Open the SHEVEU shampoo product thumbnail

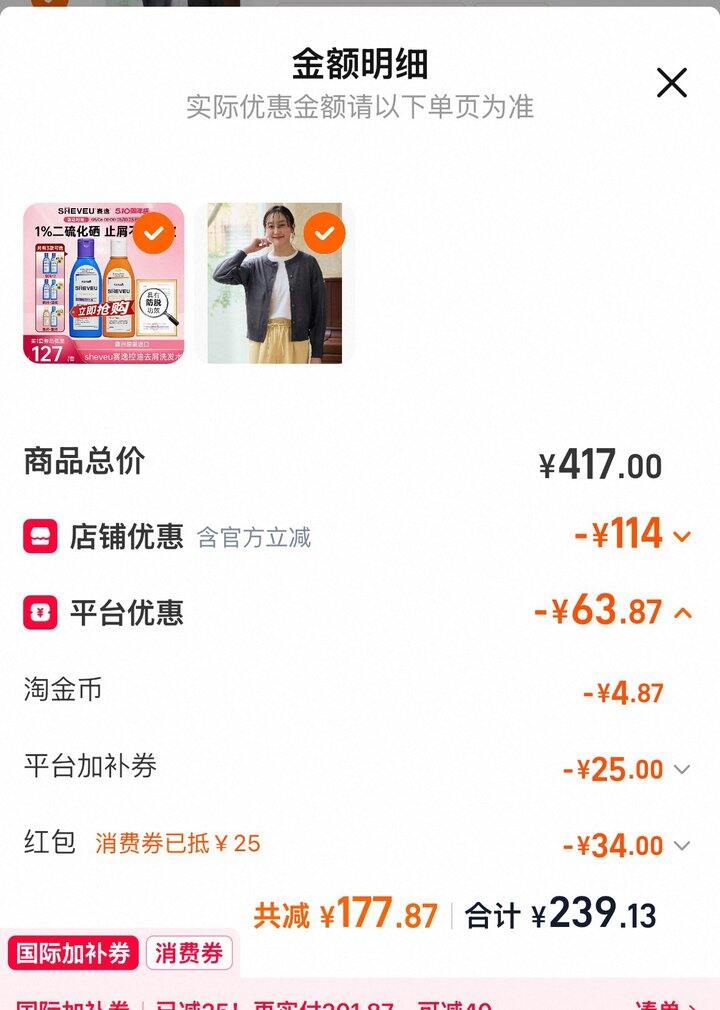[x=104, y=283]
